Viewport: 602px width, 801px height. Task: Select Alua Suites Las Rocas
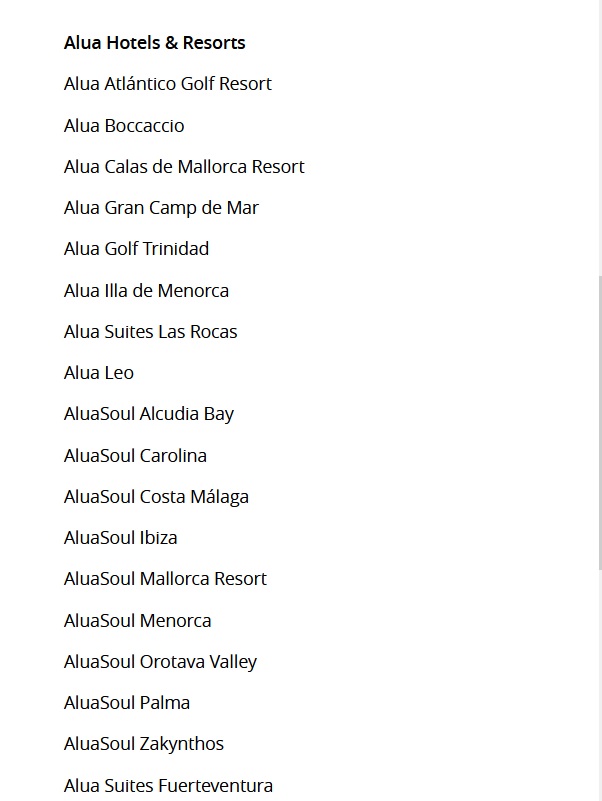coord(150,332)
